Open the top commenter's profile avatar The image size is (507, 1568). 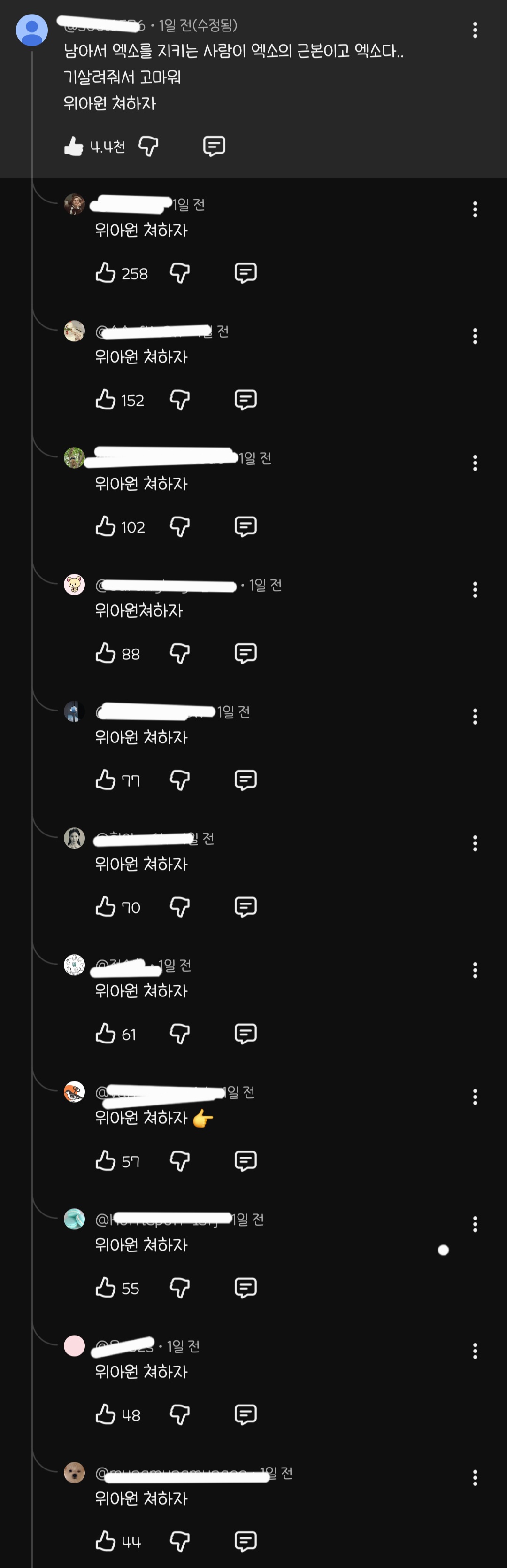pyautogui.click(x=31, y=30)
